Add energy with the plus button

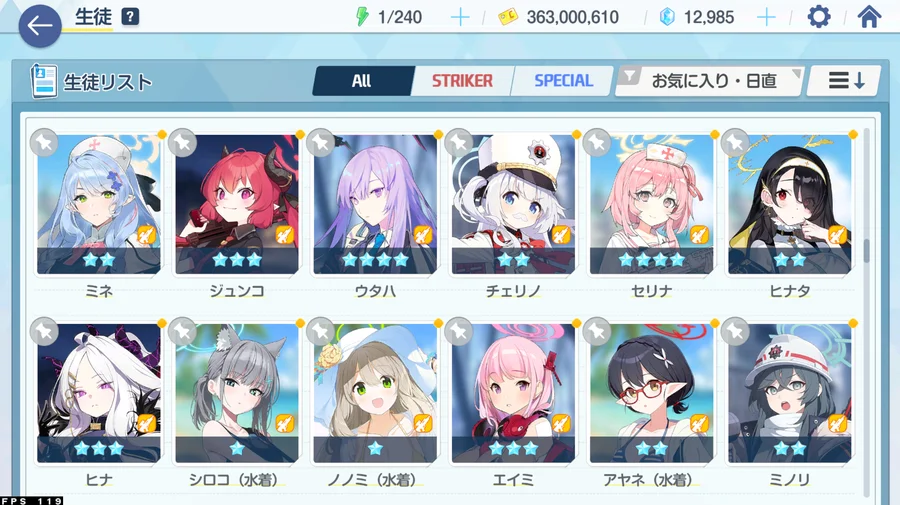coord(460,17)
